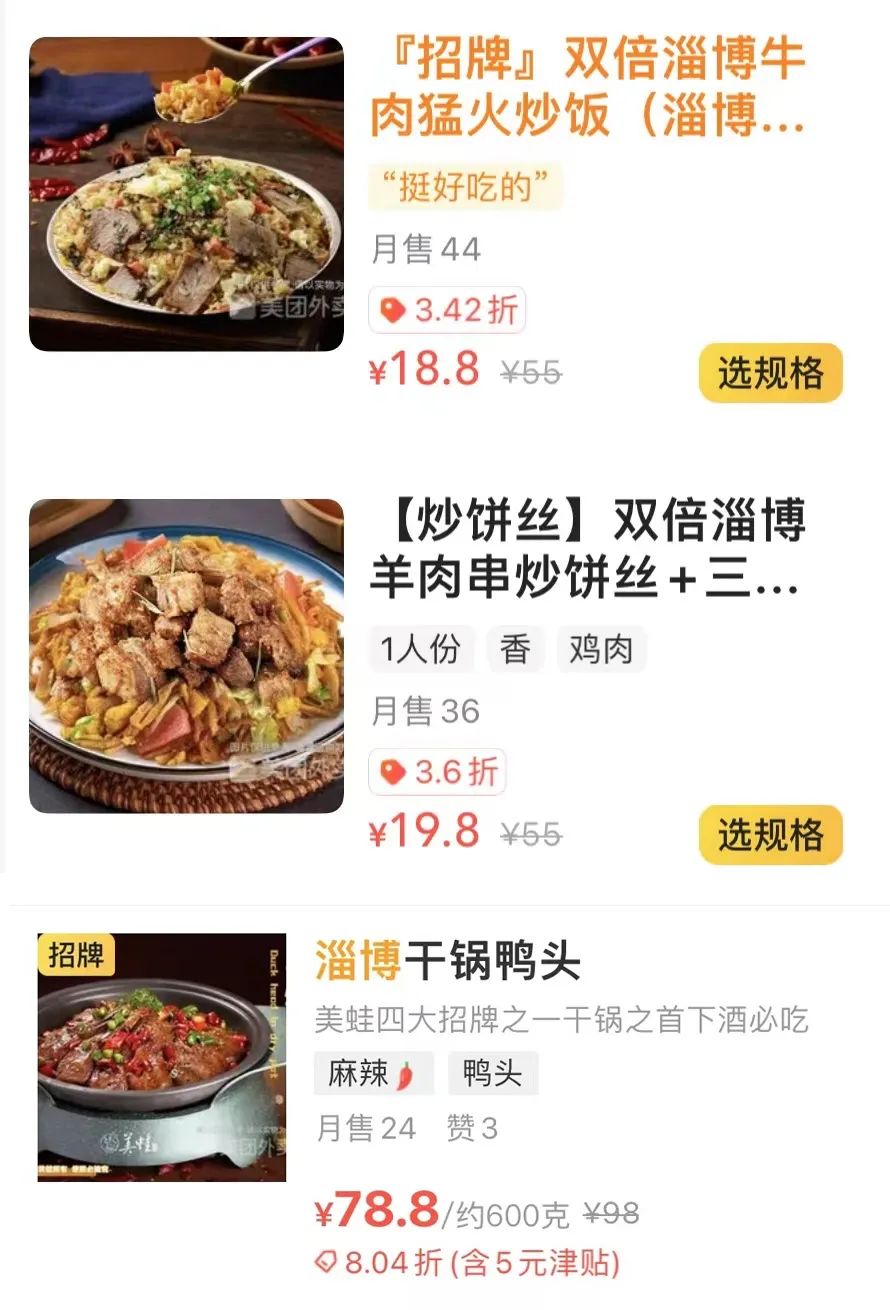890x1310 pixels.
Task: Open the 双倍淄博牛肉猛火炒饭 dish photo
Action: pos(186,194)
